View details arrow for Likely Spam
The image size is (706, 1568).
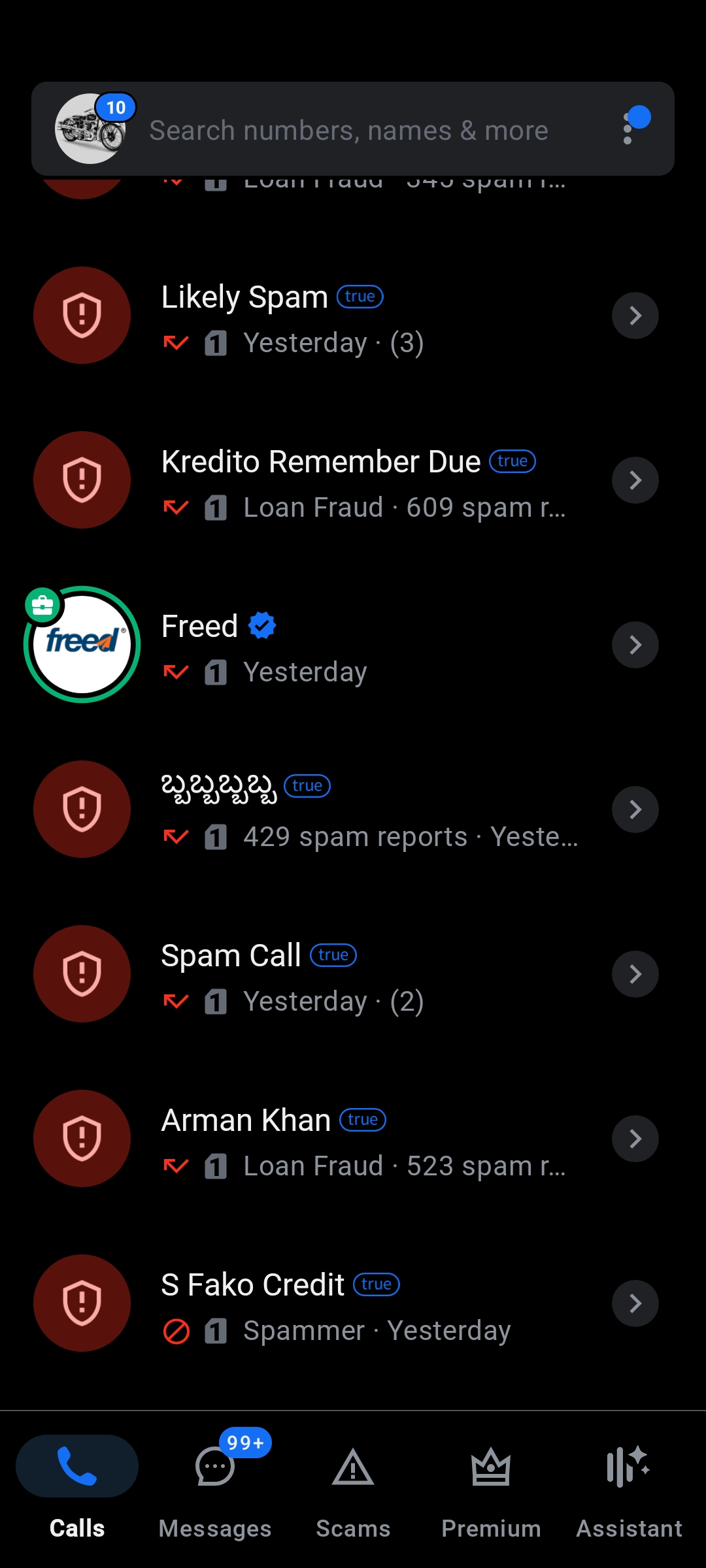635,316
